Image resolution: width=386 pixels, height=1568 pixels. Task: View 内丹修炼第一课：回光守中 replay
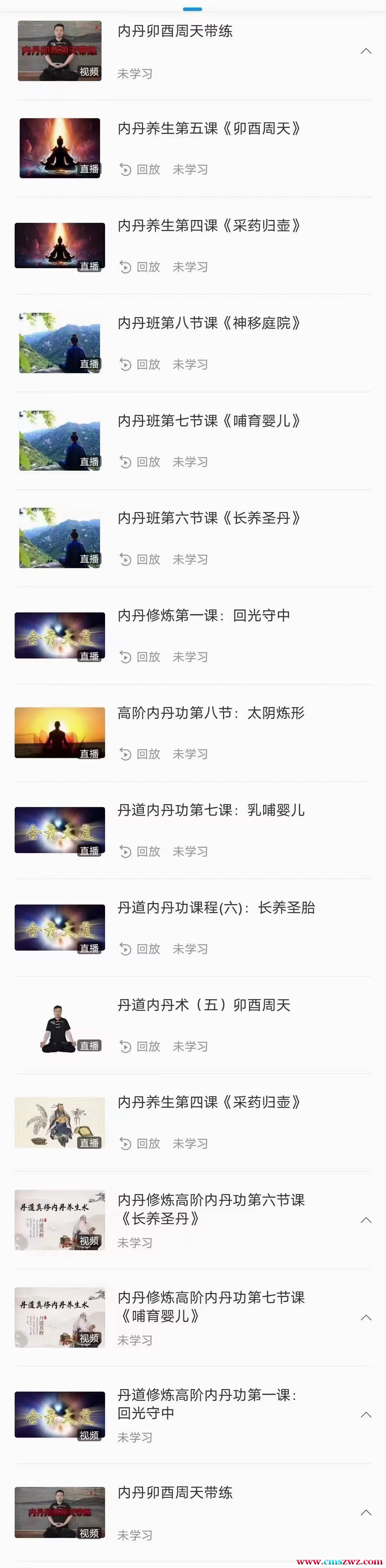(x=203, y=616)
